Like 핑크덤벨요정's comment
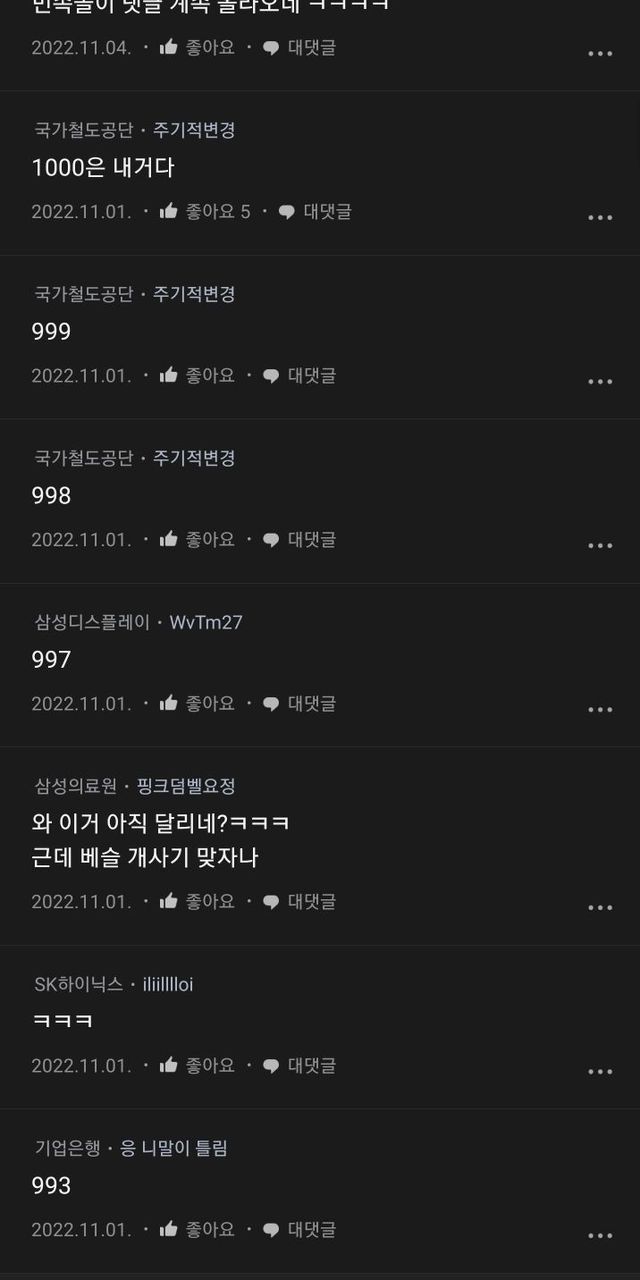 (x=197, y=901)
